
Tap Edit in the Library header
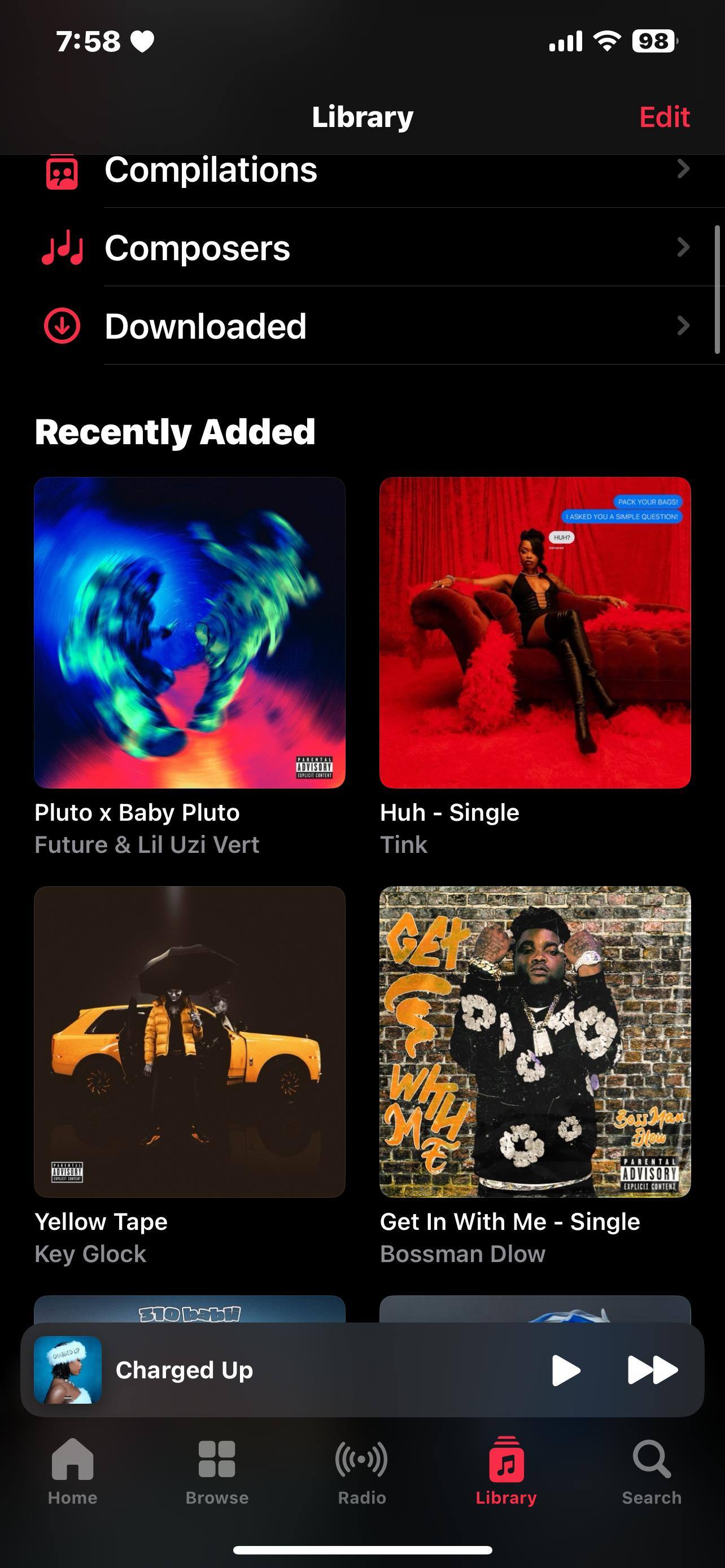tap(663, 117)
